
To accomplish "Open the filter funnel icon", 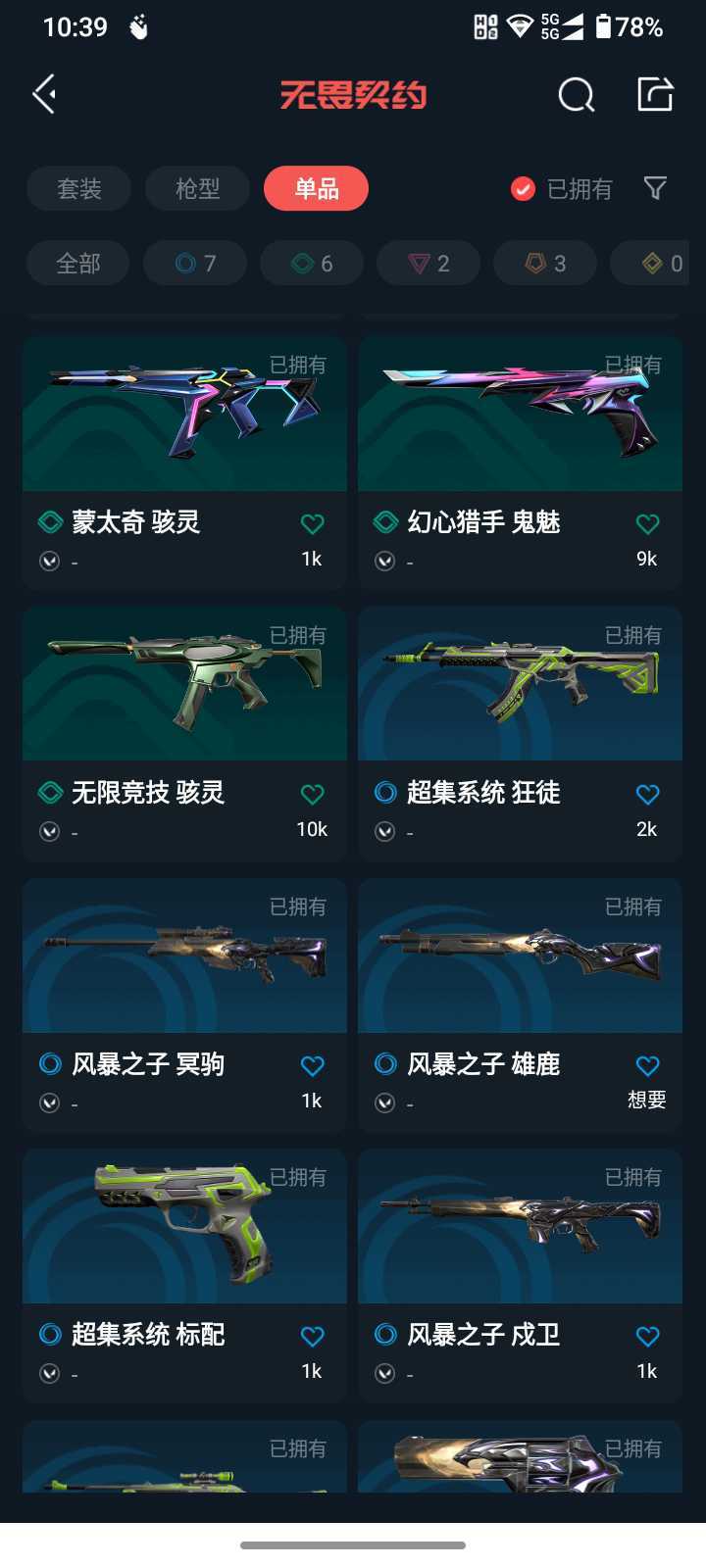I will tap(655, 188).
